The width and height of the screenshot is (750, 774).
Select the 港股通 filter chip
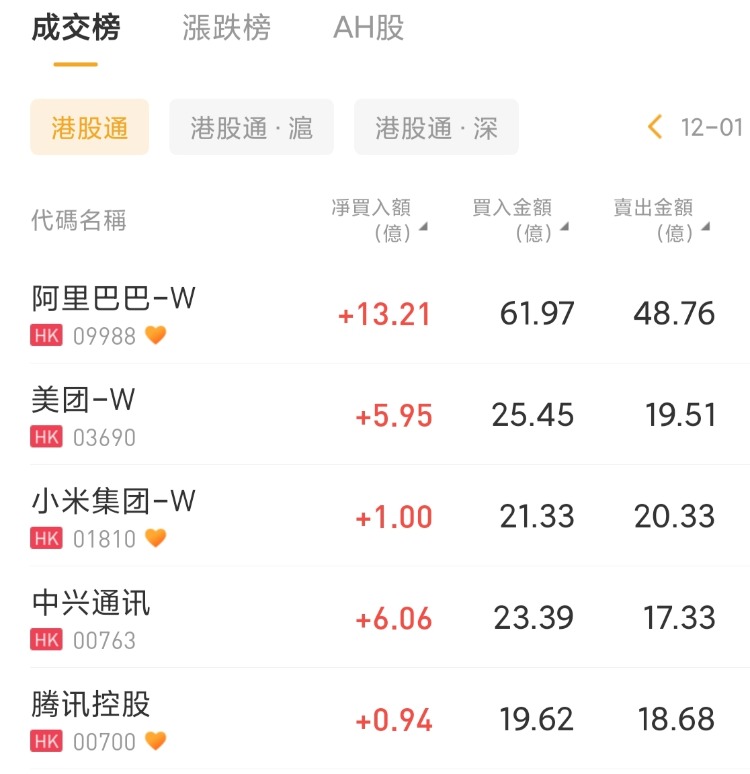89,127
